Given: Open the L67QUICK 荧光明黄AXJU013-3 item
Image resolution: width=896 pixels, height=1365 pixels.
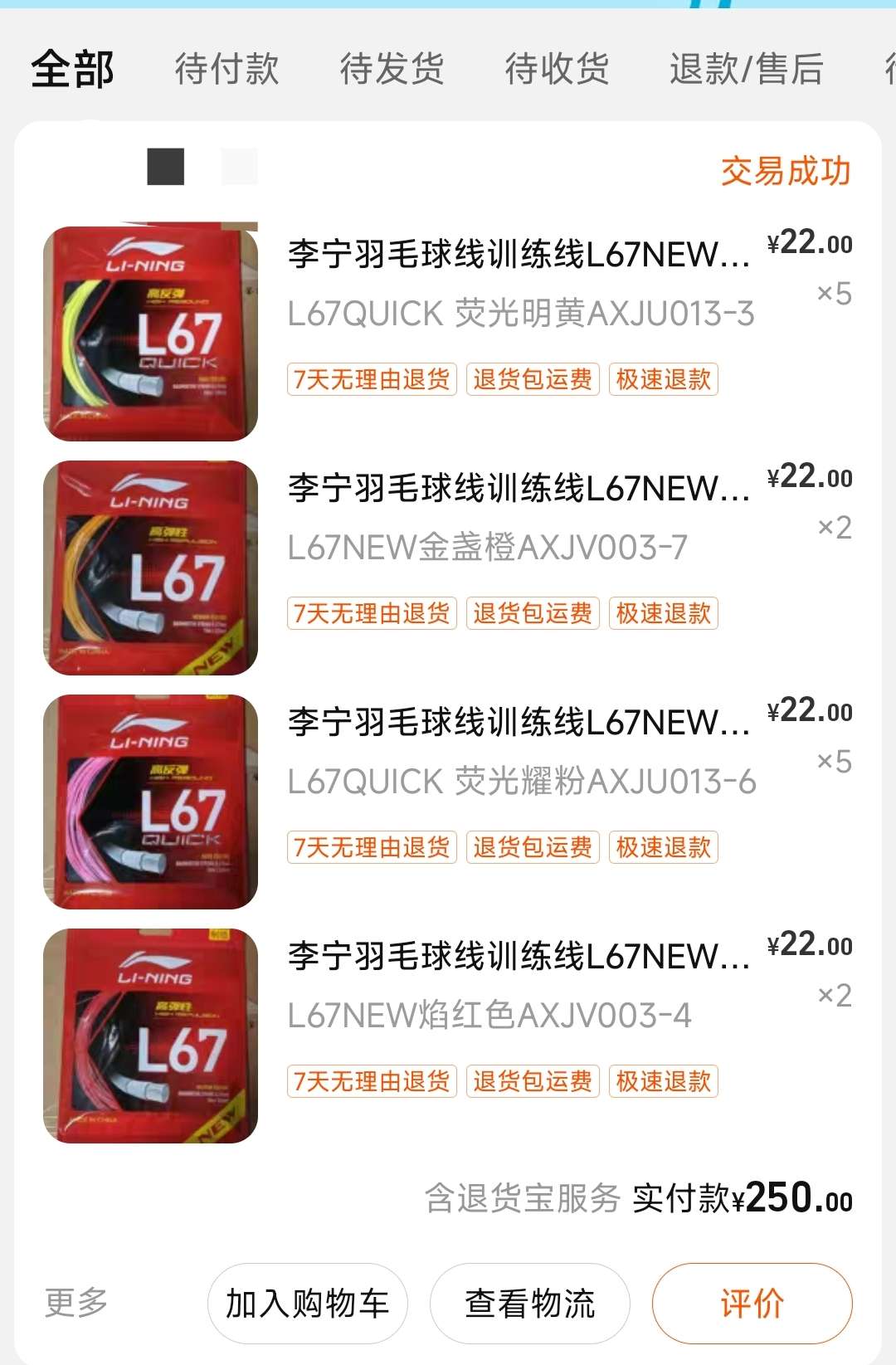Looking at the screenshot, I should point(448,333).
